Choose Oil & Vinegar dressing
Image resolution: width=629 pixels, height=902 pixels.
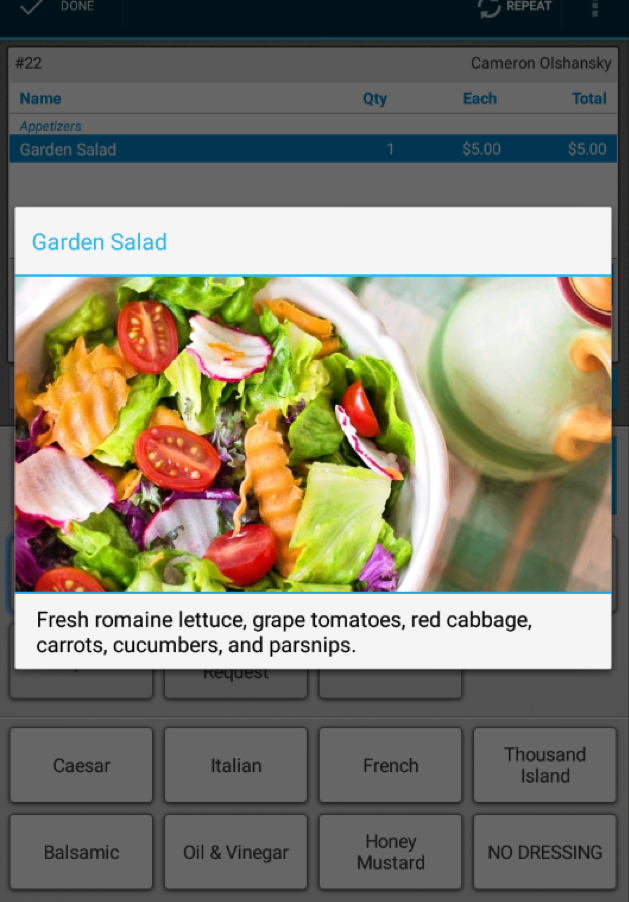point(236,852)
